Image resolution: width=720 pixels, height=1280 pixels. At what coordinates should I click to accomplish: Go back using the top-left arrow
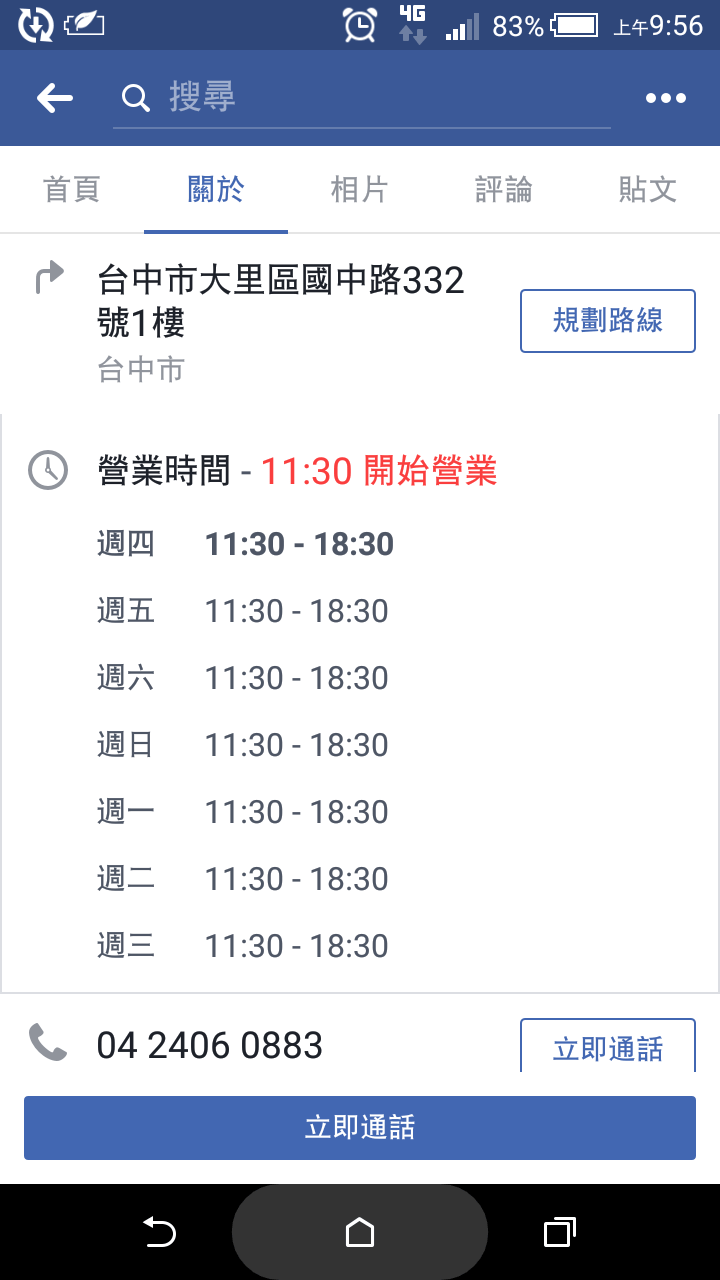(55, 98)
